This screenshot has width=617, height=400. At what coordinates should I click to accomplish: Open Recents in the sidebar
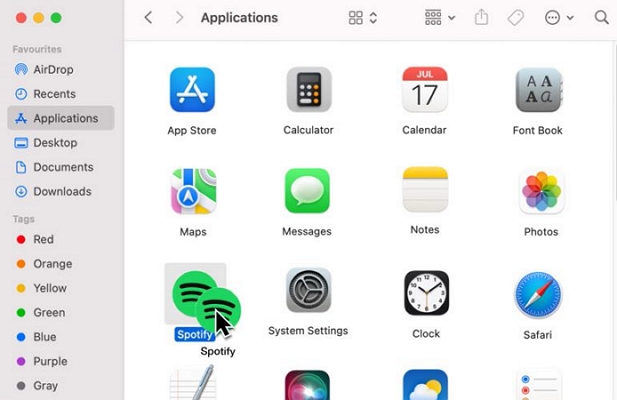pyautogui.click(x=54, y=94)
